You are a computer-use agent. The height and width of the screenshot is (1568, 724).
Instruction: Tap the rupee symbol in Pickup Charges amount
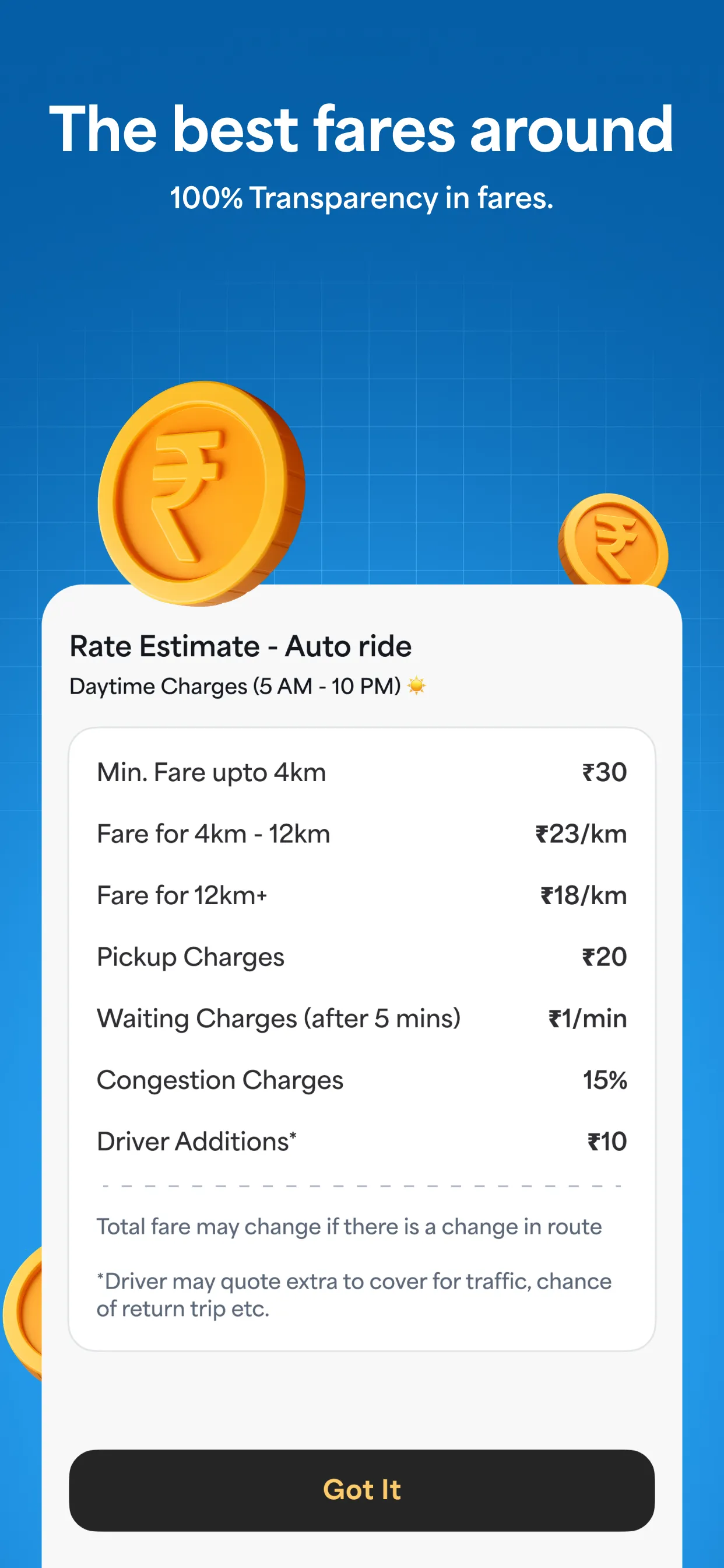588,956
